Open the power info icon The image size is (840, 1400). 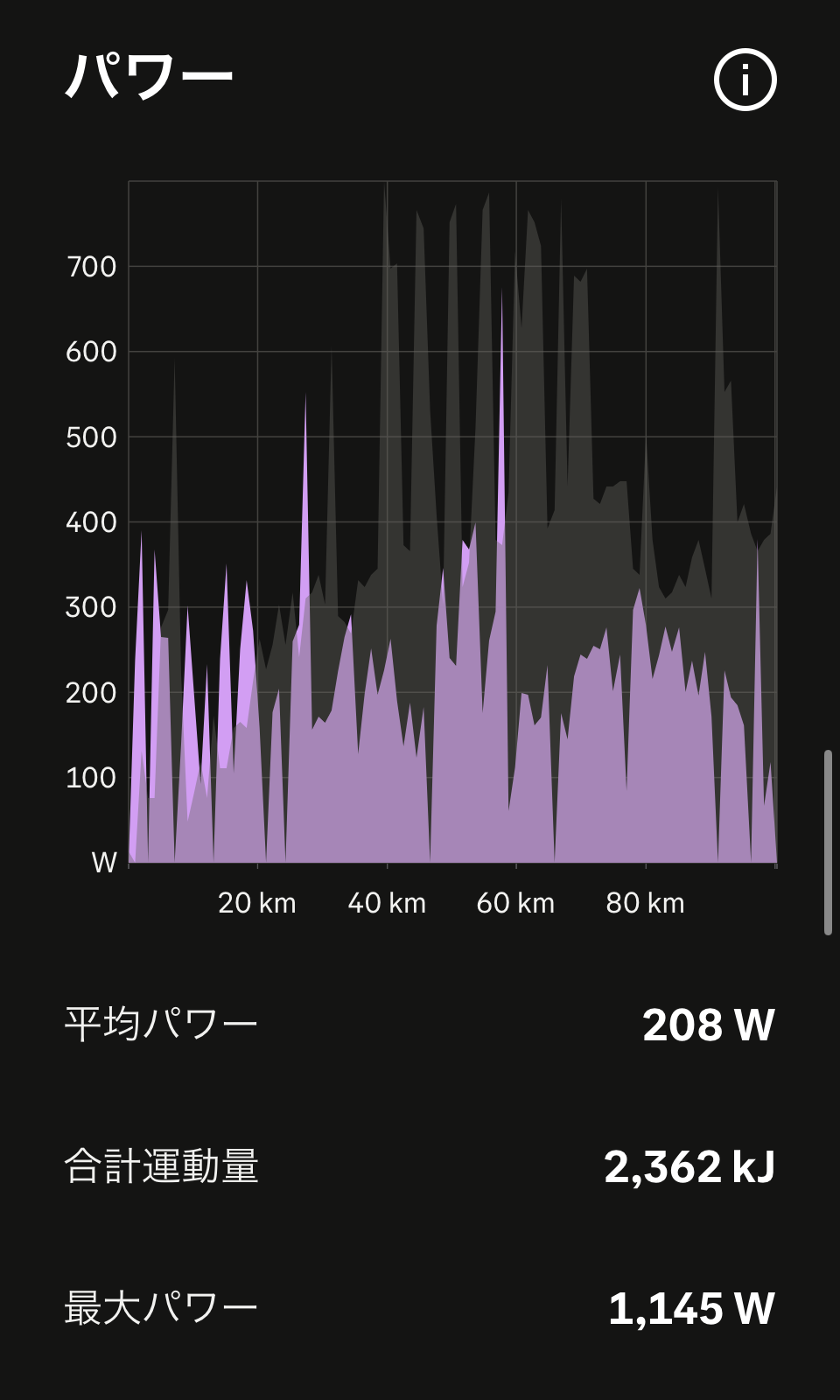[745, 80]
